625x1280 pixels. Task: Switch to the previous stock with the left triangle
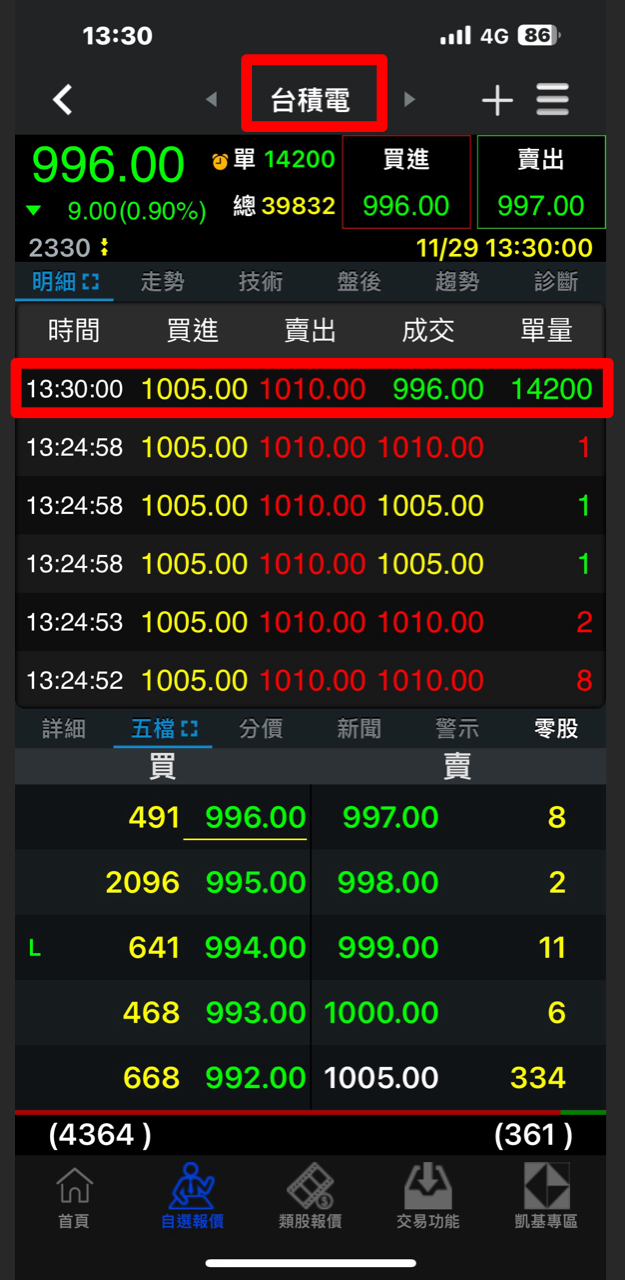(x=211, y=99)
